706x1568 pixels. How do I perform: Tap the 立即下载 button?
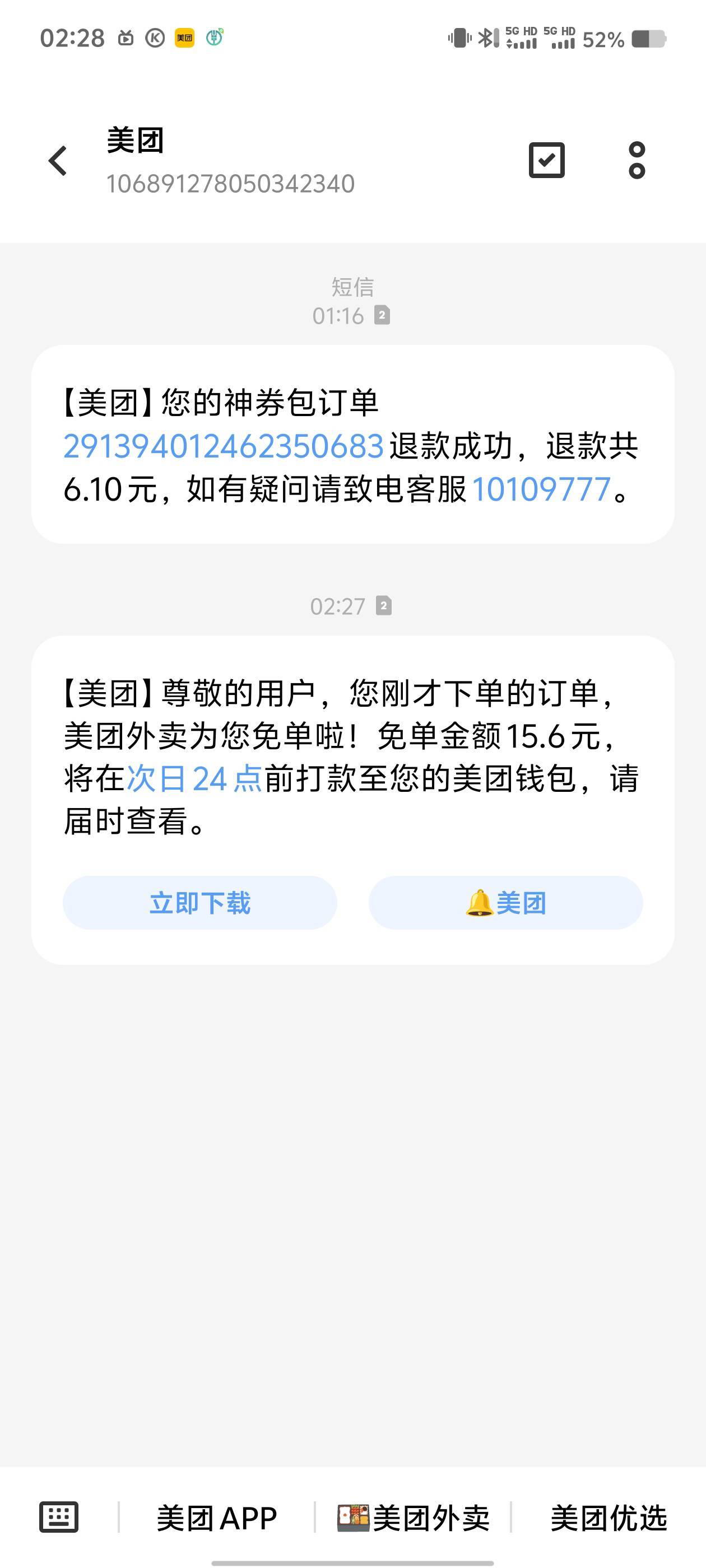[x=200, y=903]
